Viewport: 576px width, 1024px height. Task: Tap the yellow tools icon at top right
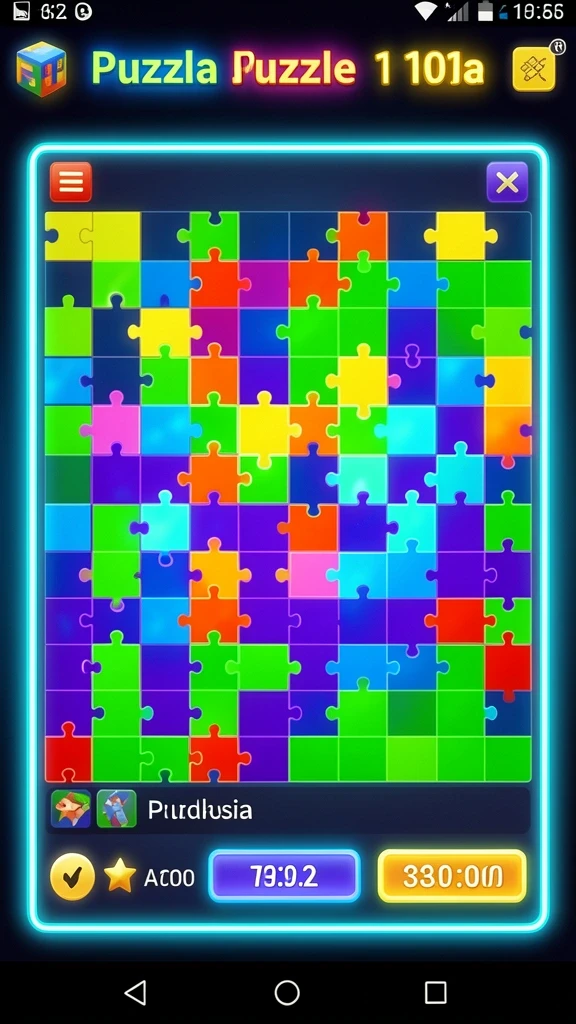point(534,69)
